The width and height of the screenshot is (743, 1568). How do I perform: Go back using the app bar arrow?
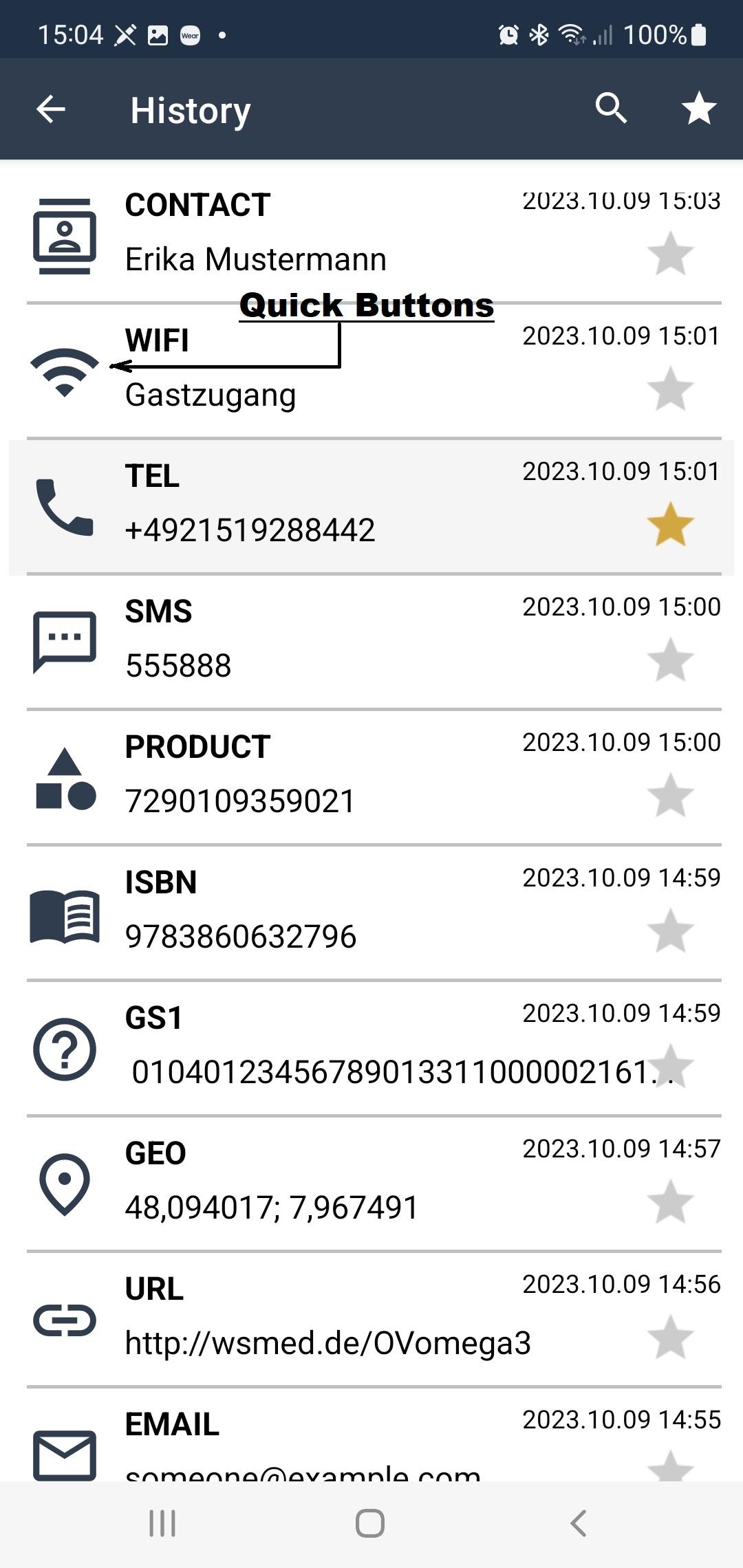tap(51, 109)
